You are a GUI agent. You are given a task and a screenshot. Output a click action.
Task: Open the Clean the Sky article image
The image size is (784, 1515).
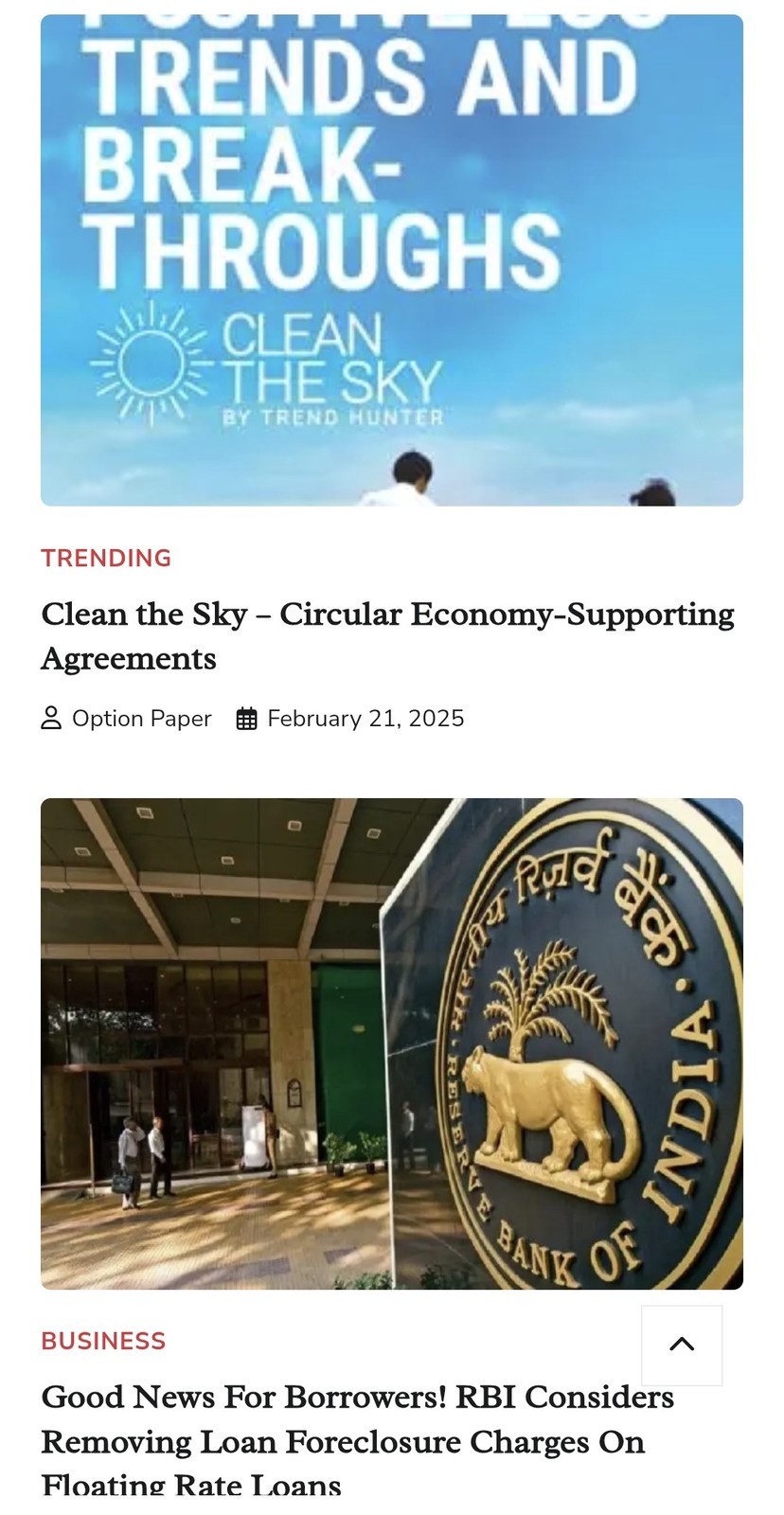(392, 260)
